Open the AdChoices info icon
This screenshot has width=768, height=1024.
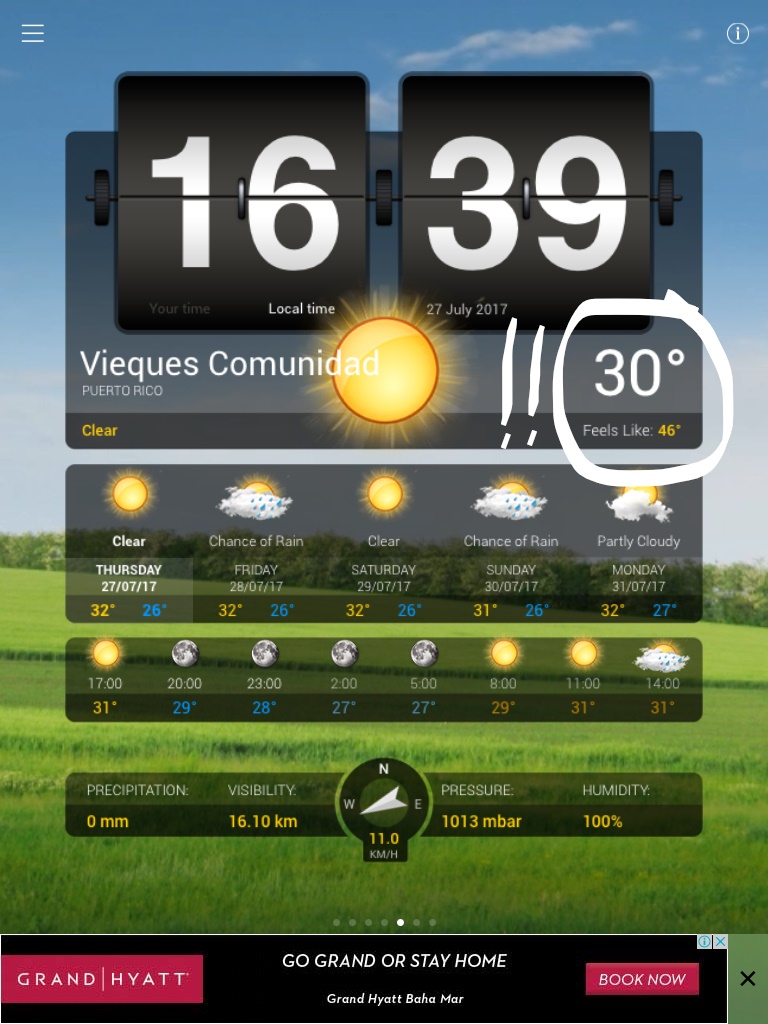[704, 942]
